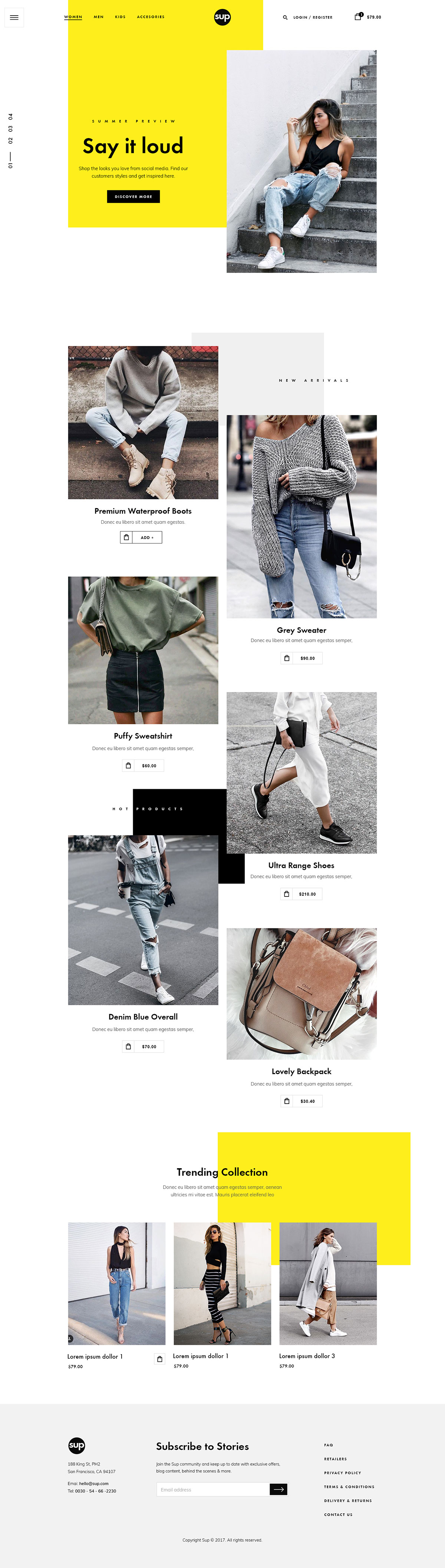445x1568 pixels.
Task: Switch to the Kids category
Action: click(x=121, y=17)
